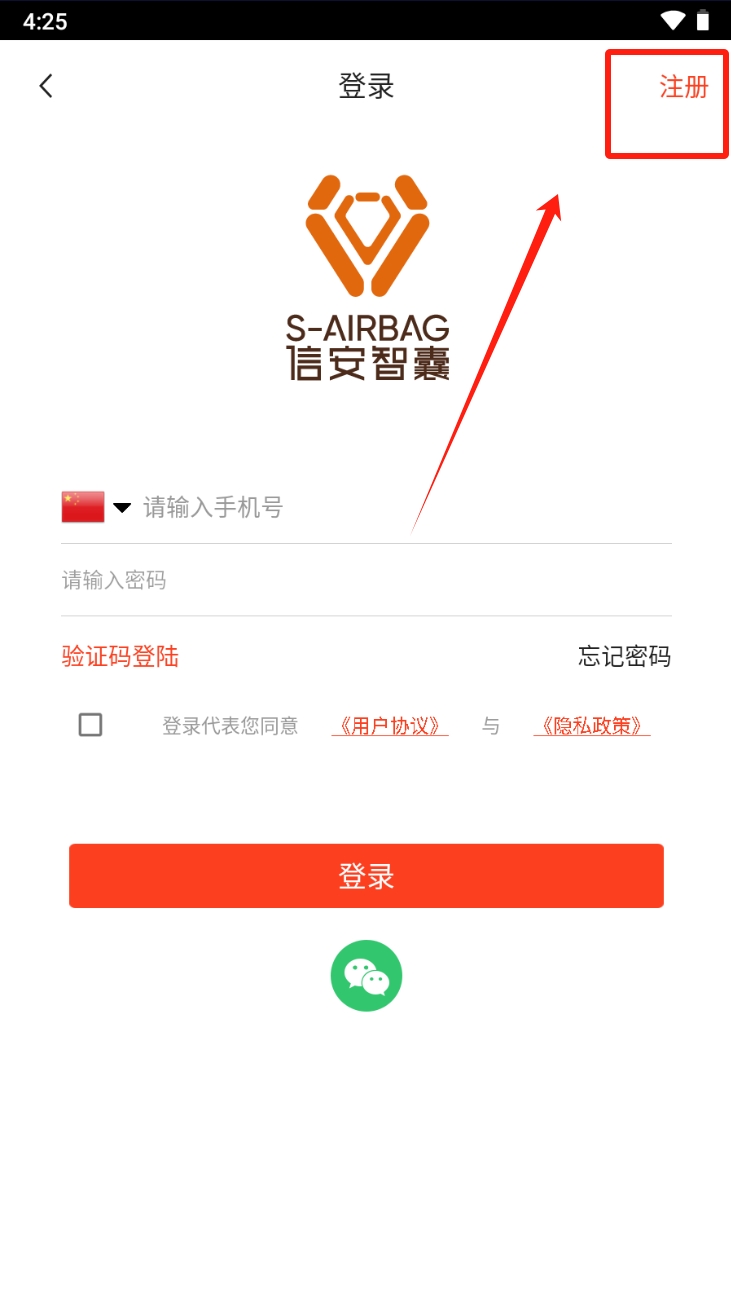Focus the 请输入密码 password field
Viewport: 731px width, 1303px height.
[x=366, y=580]
